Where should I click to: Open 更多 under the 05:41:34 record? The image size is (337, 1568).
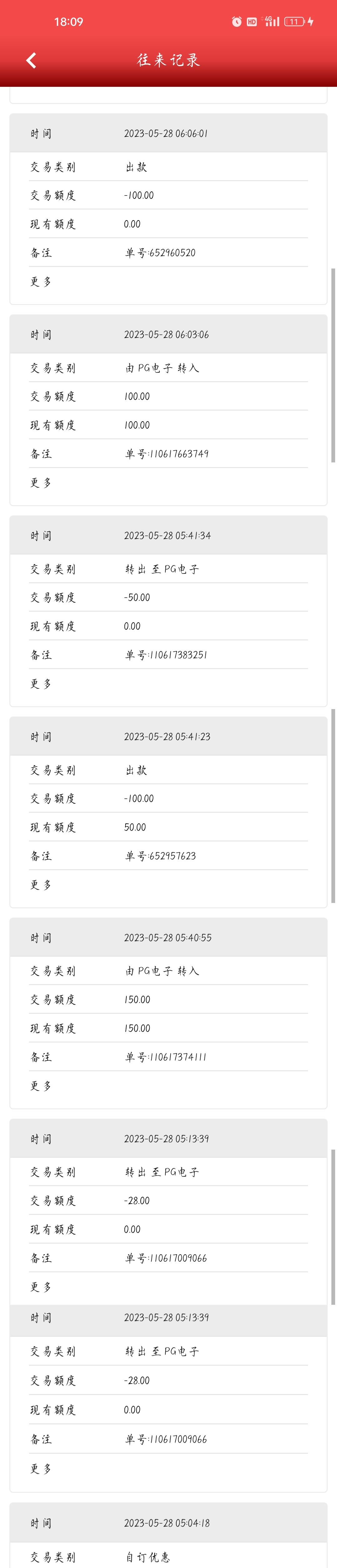point(41,683)
